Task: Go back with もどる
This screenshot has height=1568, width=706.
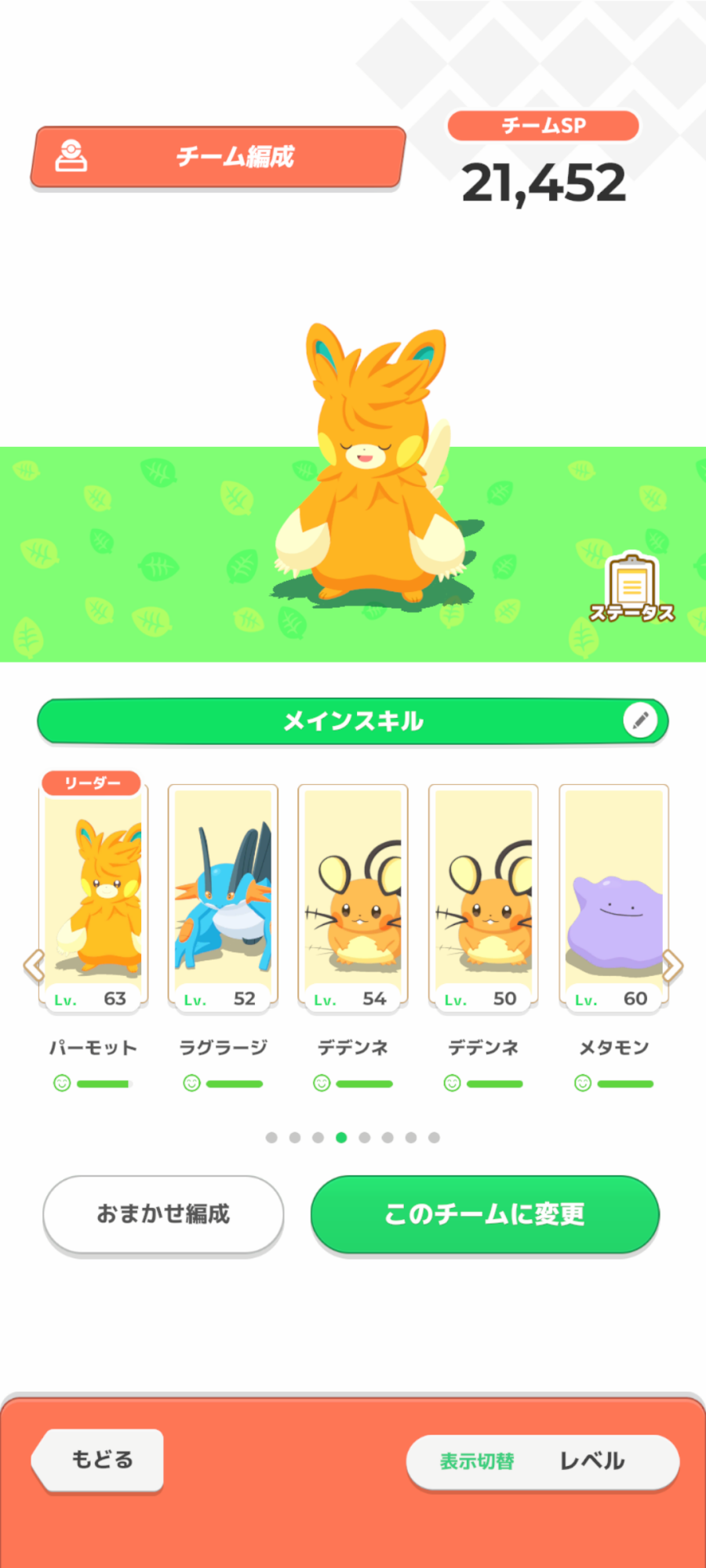Action: pos(100,1460)
